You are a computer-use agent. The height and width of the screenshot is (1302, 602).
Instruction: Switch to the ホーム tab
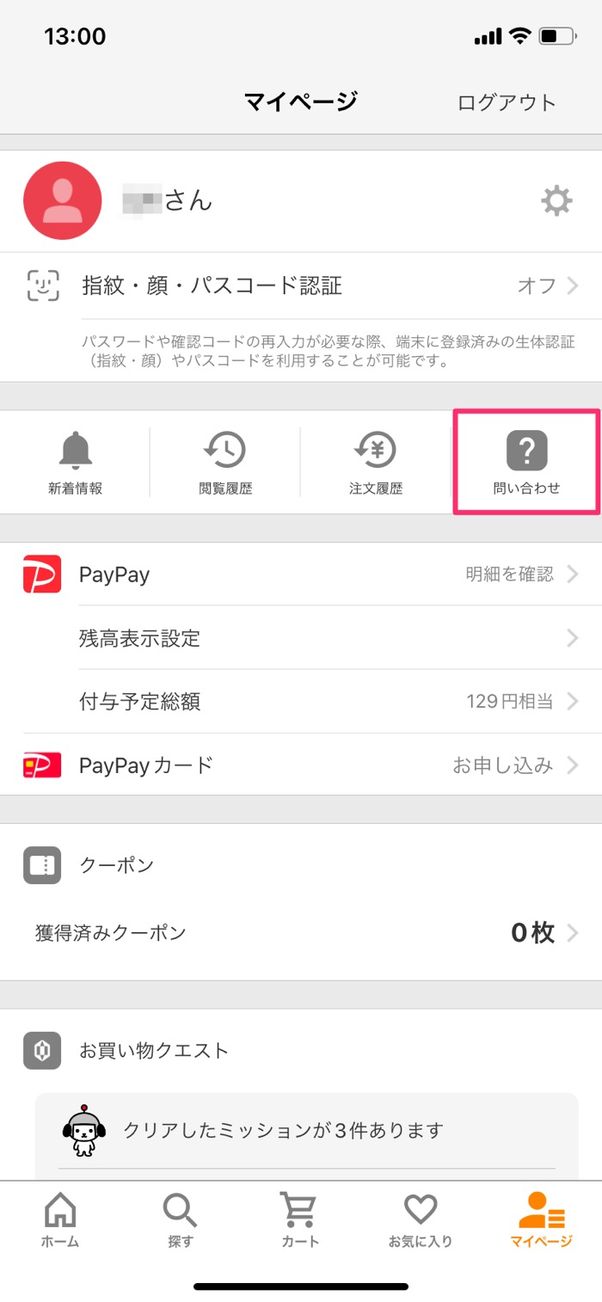[x=60, y=1220]
